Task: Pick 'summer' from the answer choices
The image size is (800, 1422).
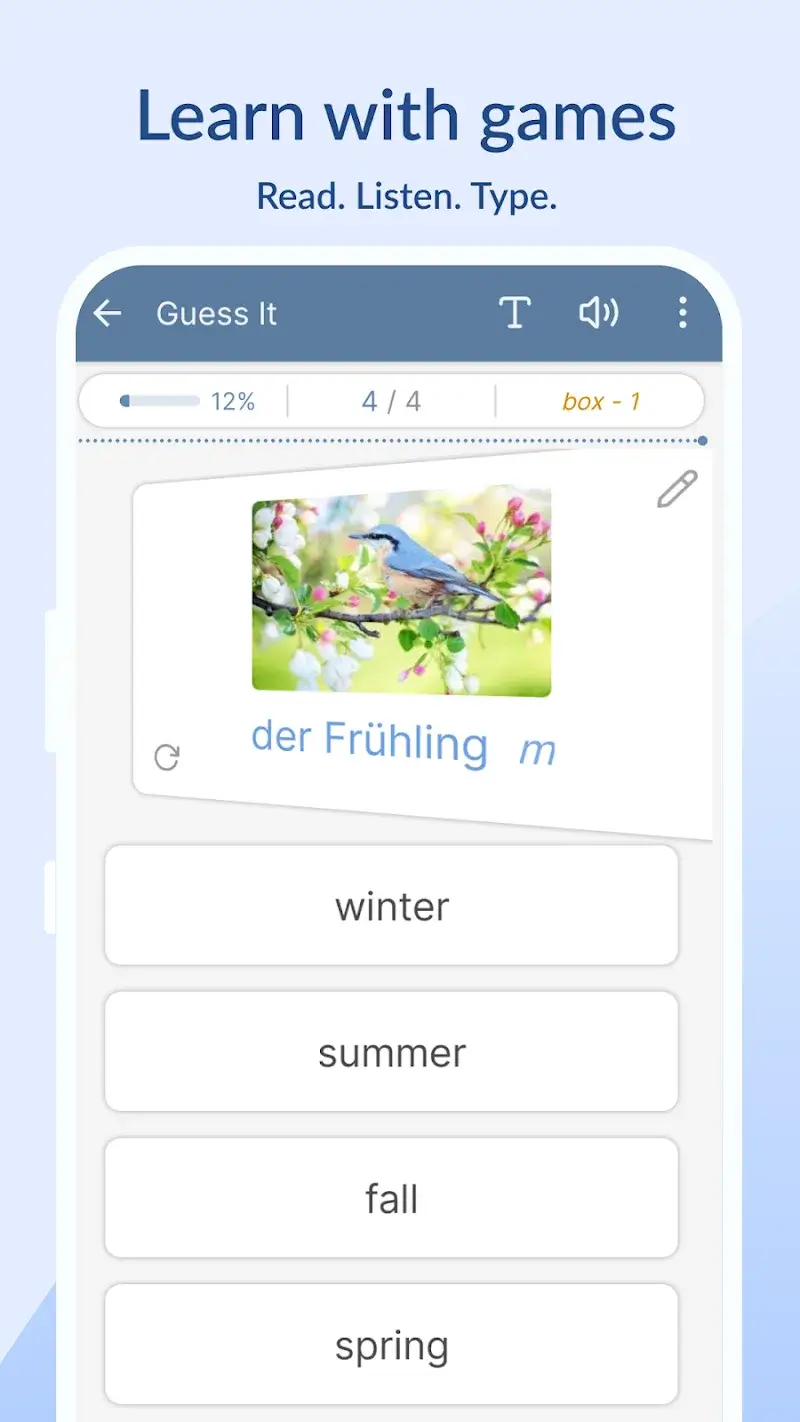Action: (392, 1052)
